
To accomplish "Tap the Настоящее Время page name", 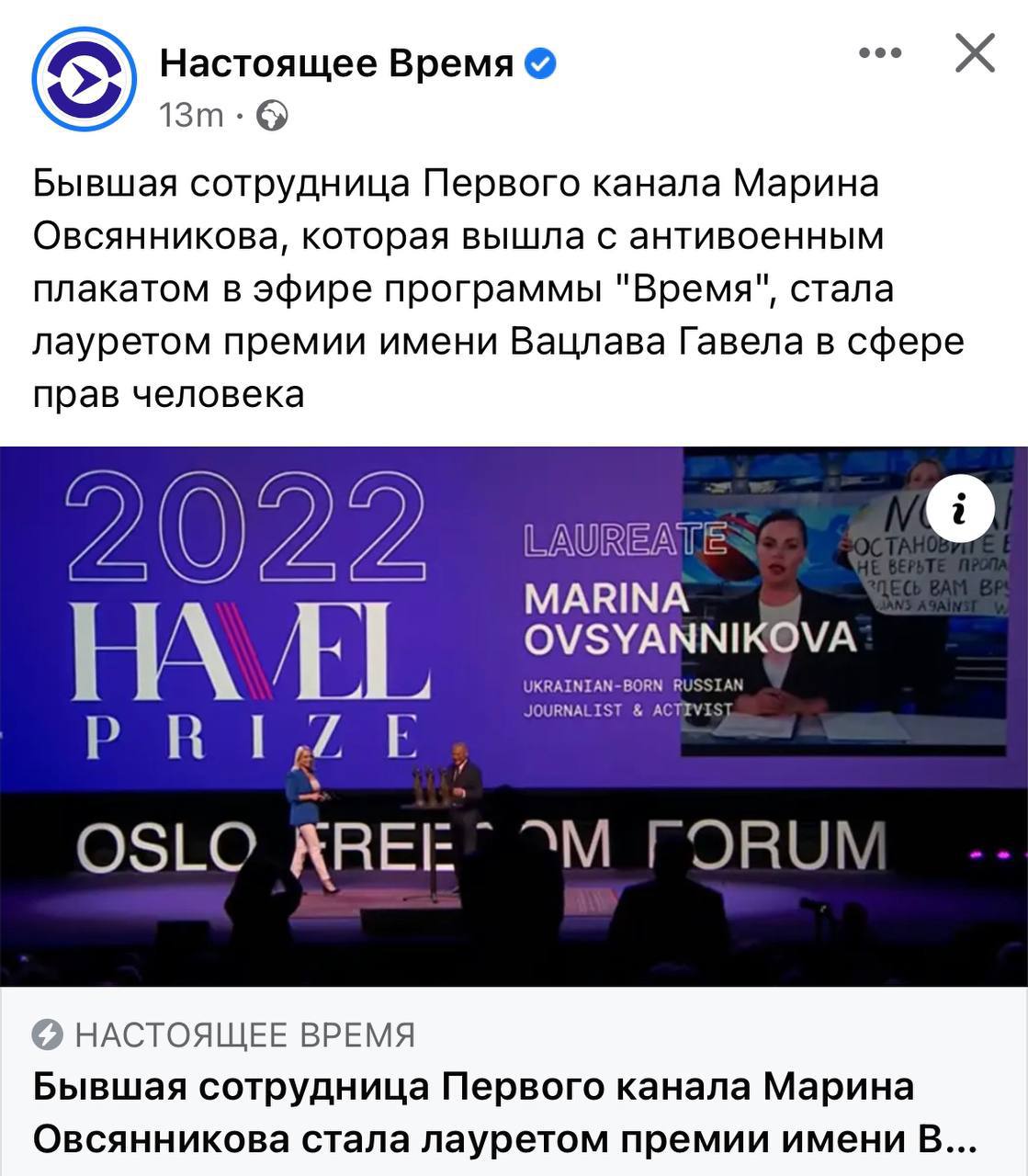I will (336, 63).
